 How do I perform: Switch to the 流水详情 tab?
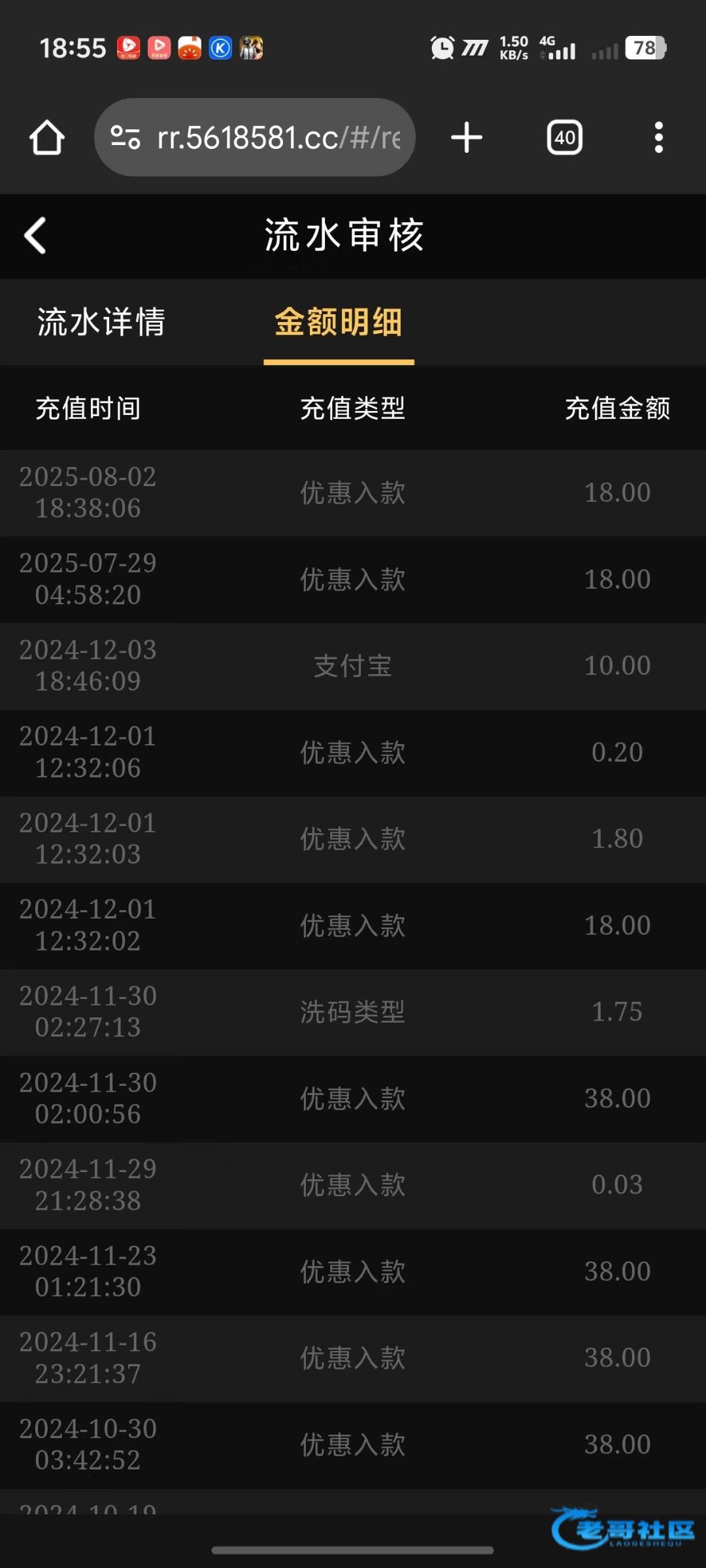click(101, 322)
